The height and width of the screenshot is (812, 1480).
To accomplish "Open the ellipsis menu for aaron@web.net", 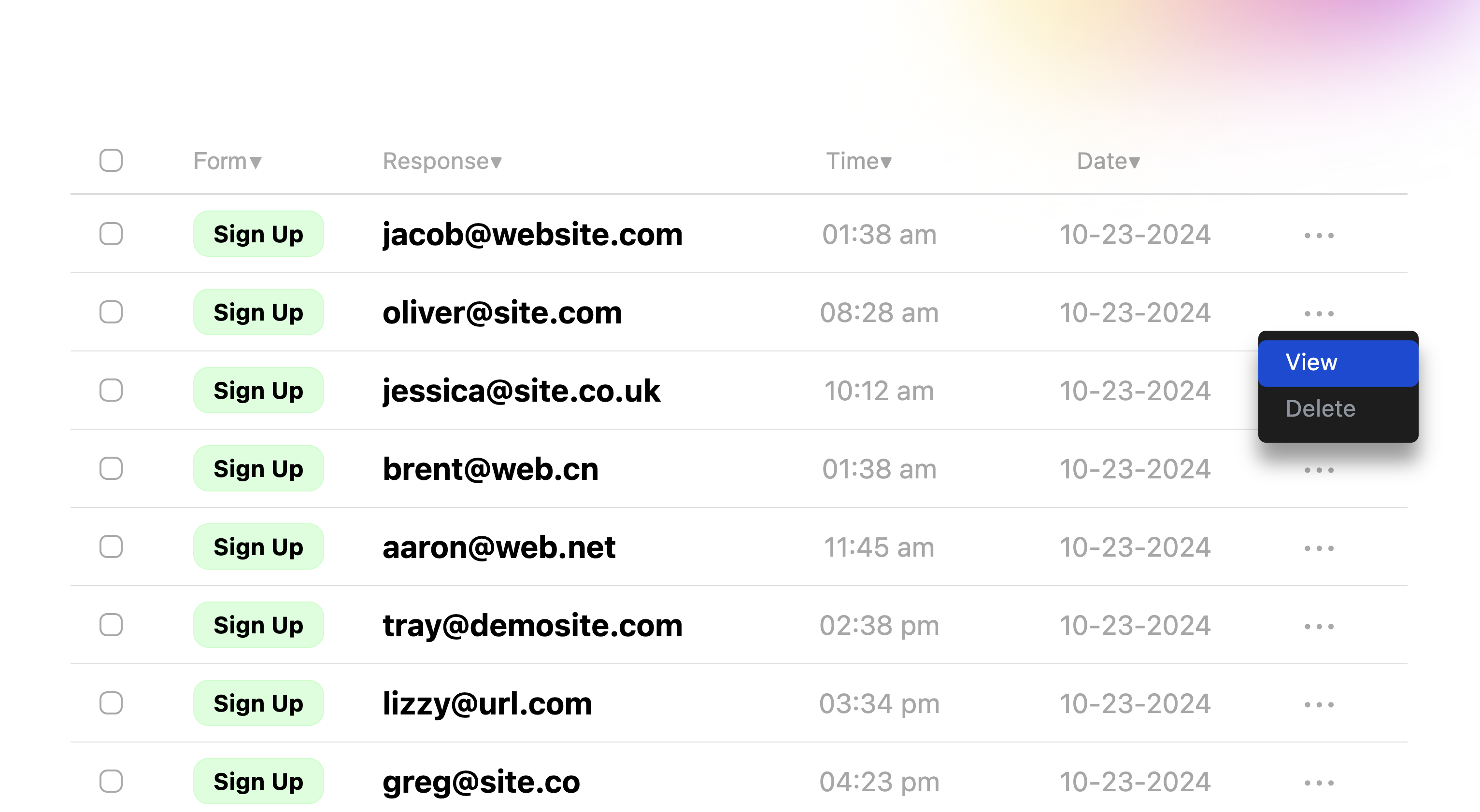I will tap(1319, 548).
